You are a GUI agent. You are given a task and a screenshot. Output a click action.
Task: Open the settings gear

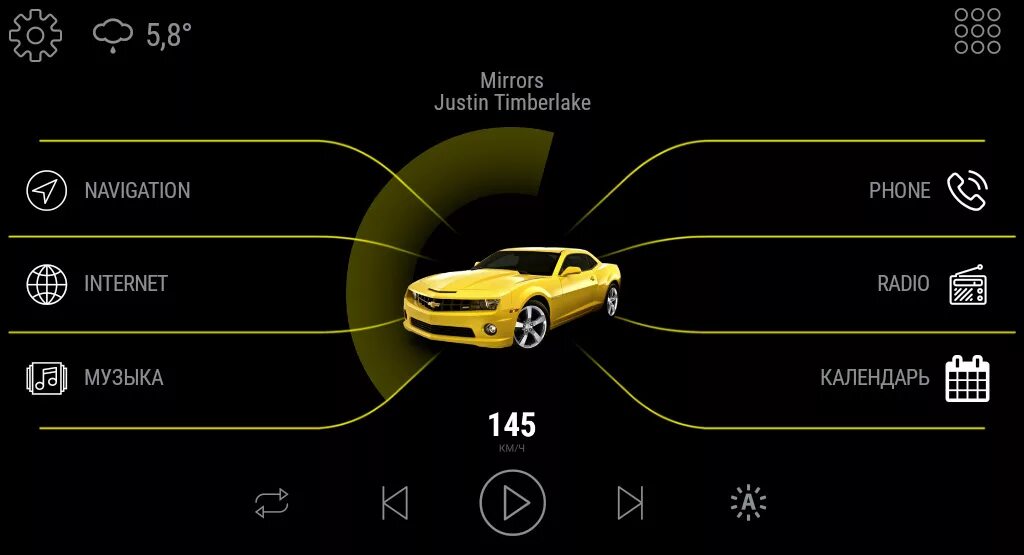pyautogui.click(x=35, y=35)
